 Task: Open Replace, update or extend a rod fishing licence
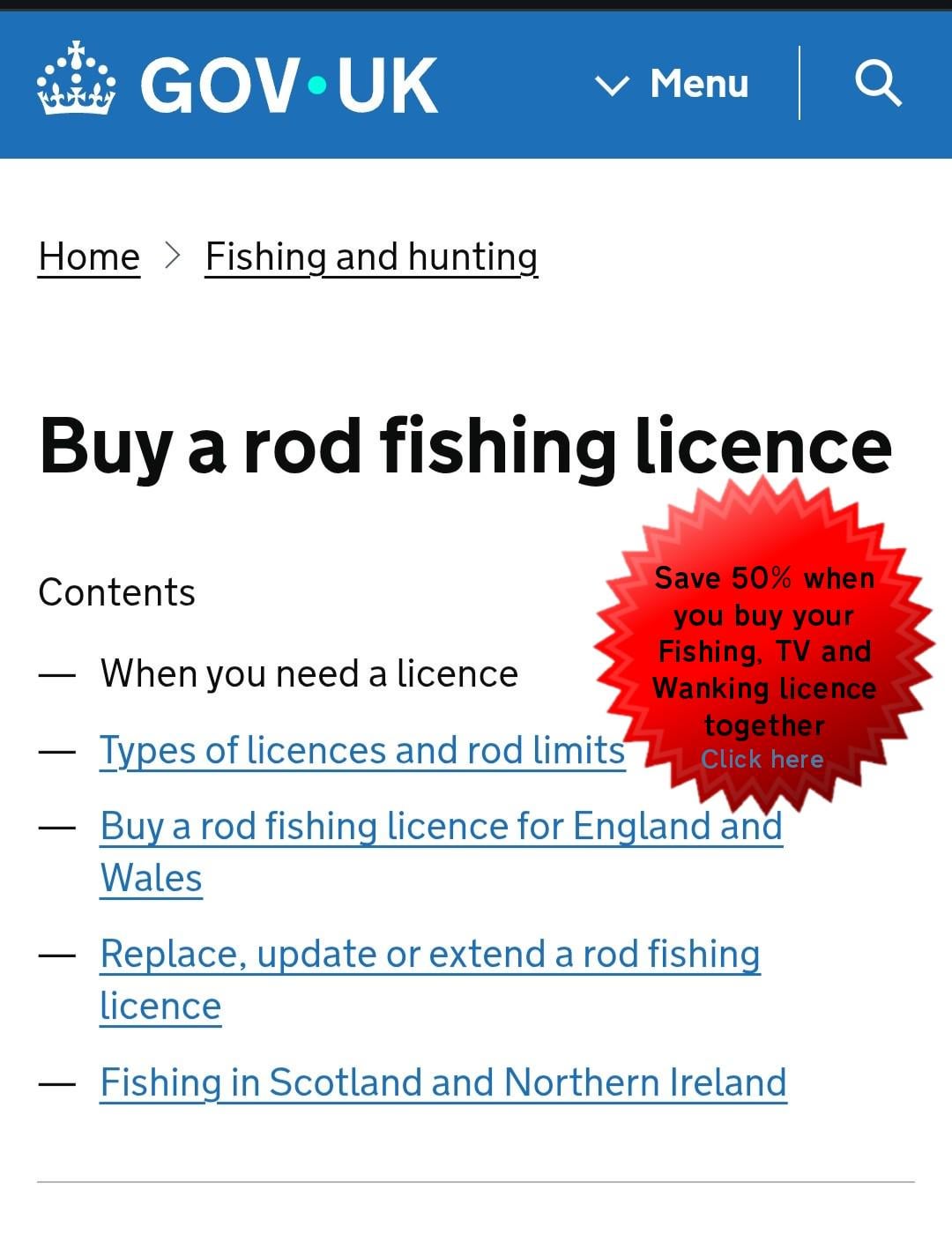429,955
